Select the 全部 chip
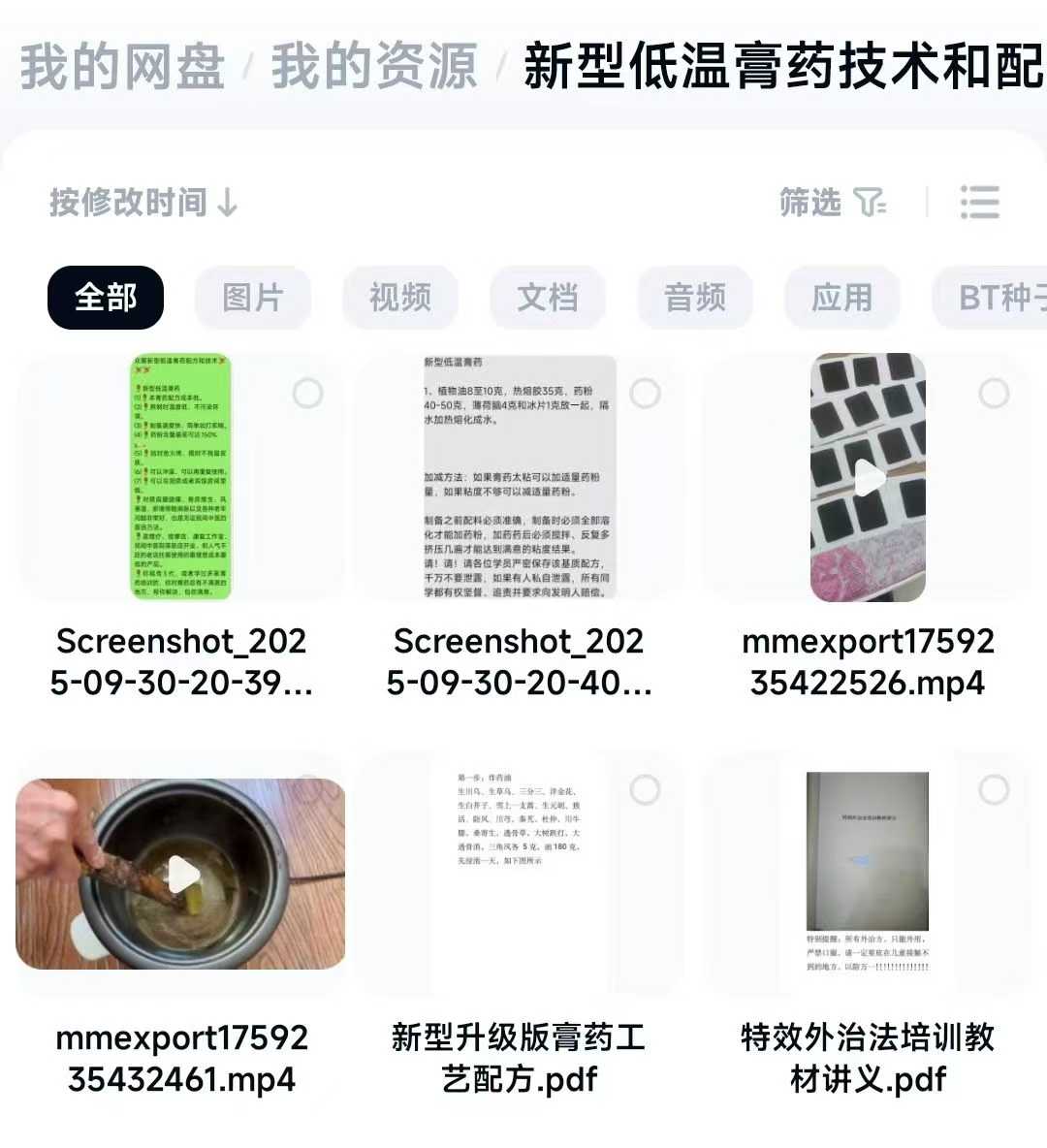Image resolution: width=1047 pixels, height=1148 pixels. pyautogui.click(x=106, y=298)
